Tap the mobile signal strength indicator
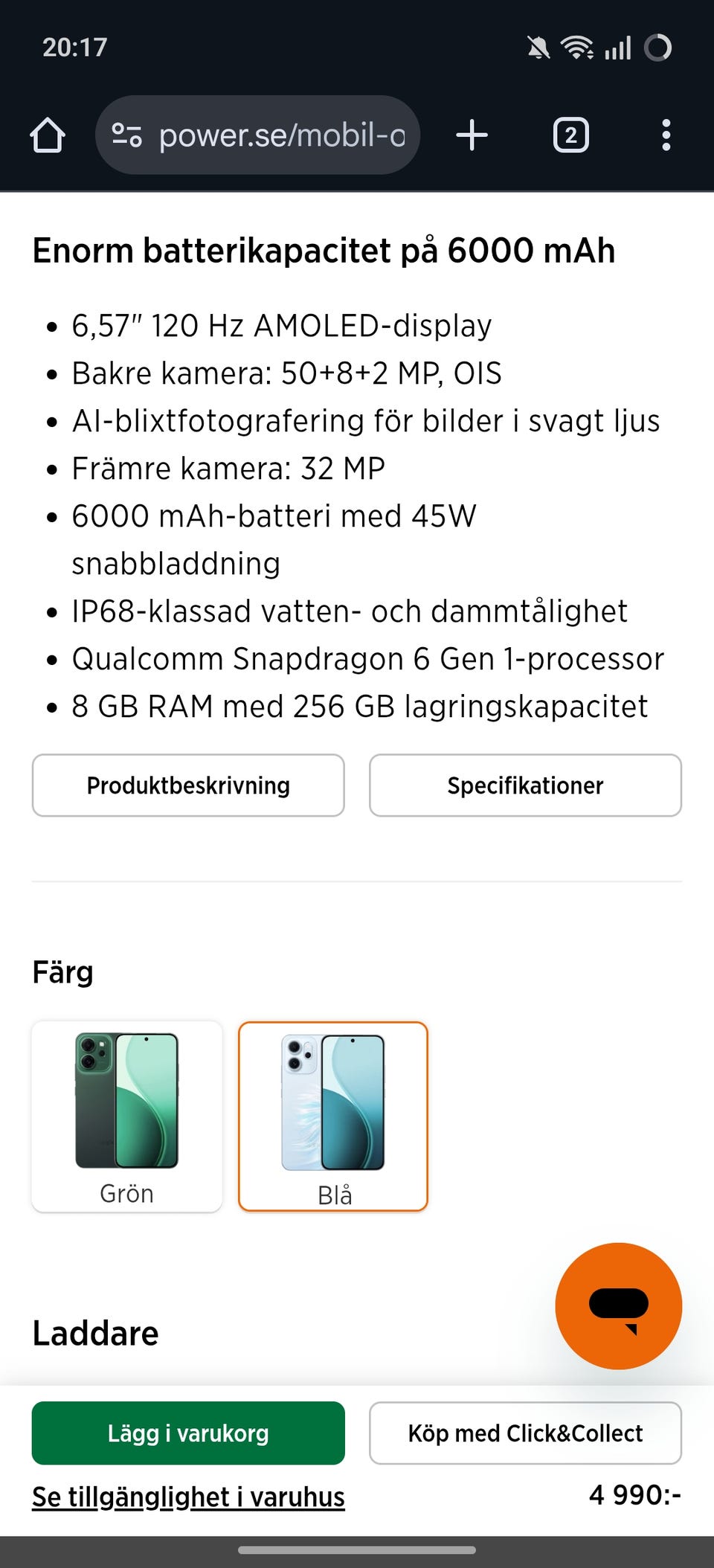Image resolution: width=714 pixels, height=1568 pixels. [617, 47]
